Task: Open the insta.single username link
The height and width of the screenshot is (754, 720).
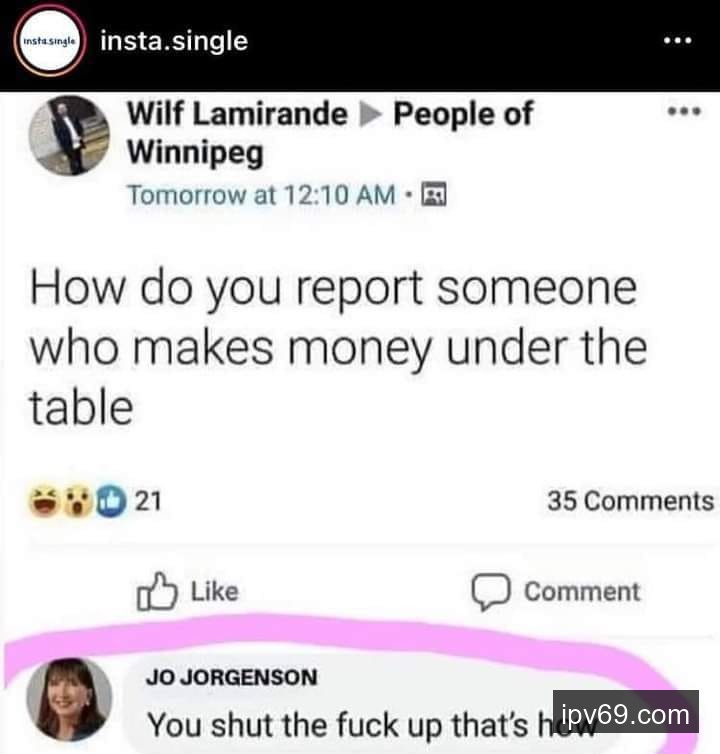Action: point(175,41)
